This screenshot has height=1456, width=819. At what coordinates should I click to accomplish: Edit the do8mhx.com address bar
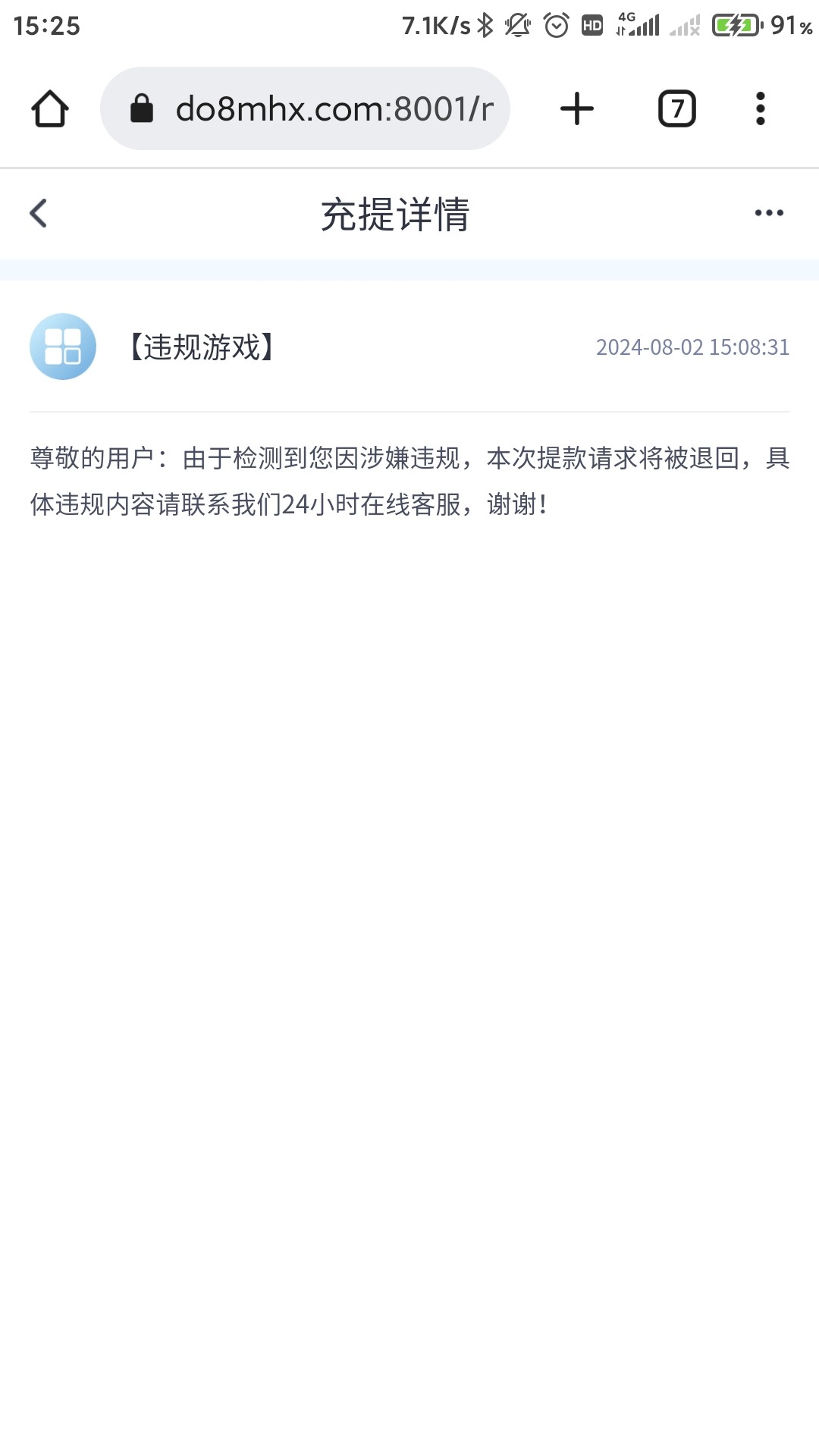click(305, 108)
